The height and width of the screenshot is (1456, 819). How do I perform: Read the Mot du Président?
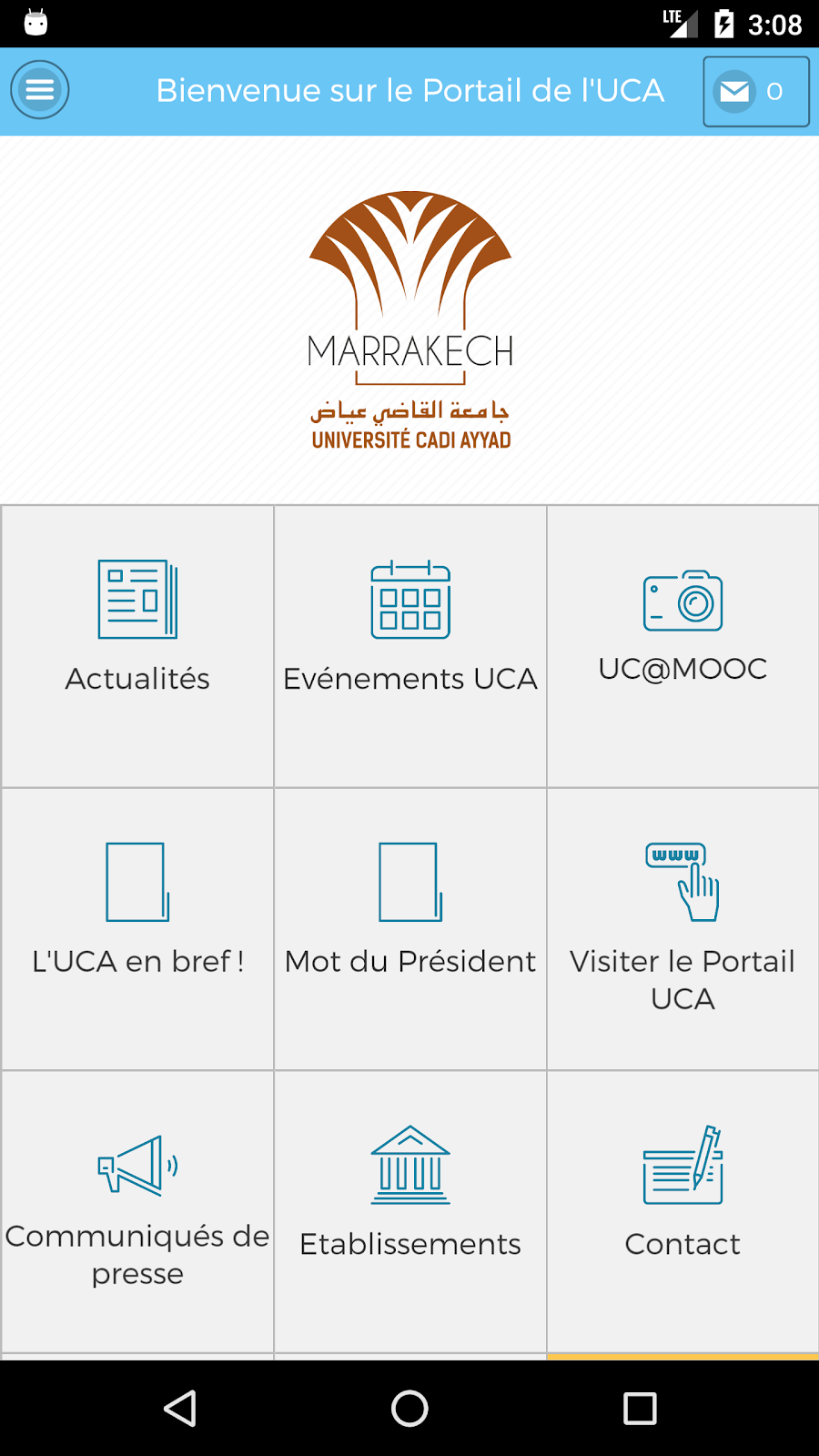point(410,928)
